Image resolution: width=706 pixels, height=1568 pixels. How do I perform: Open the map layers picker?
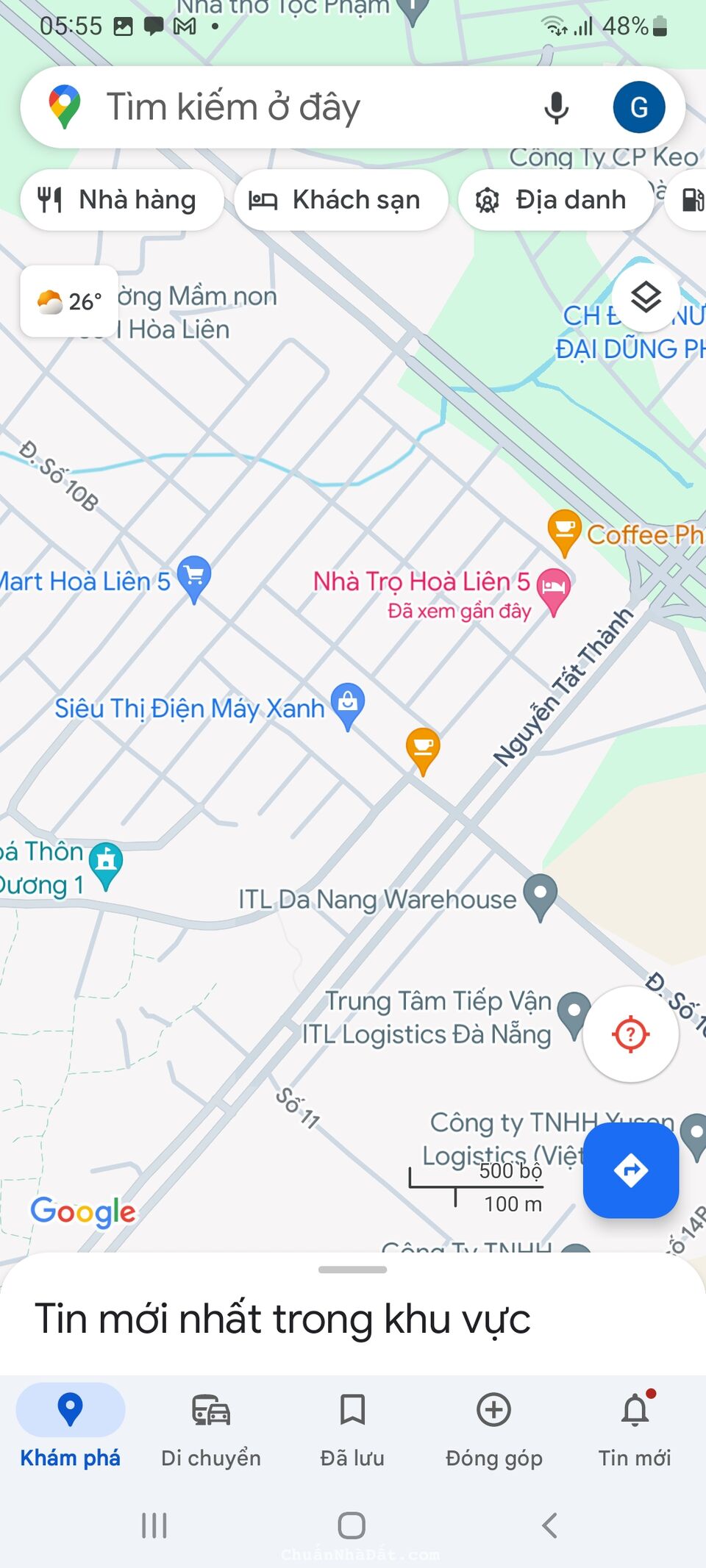click(646, 298)
